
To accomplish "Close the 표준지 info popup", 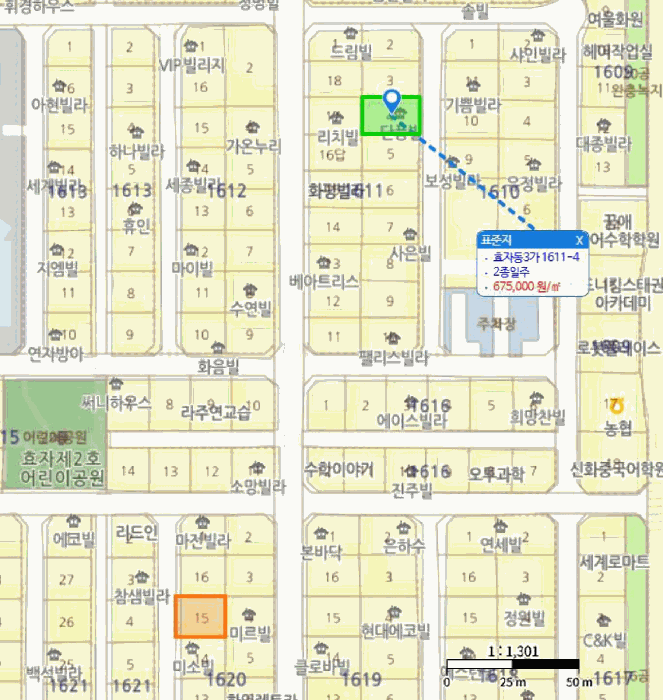I will coord(579,241).
